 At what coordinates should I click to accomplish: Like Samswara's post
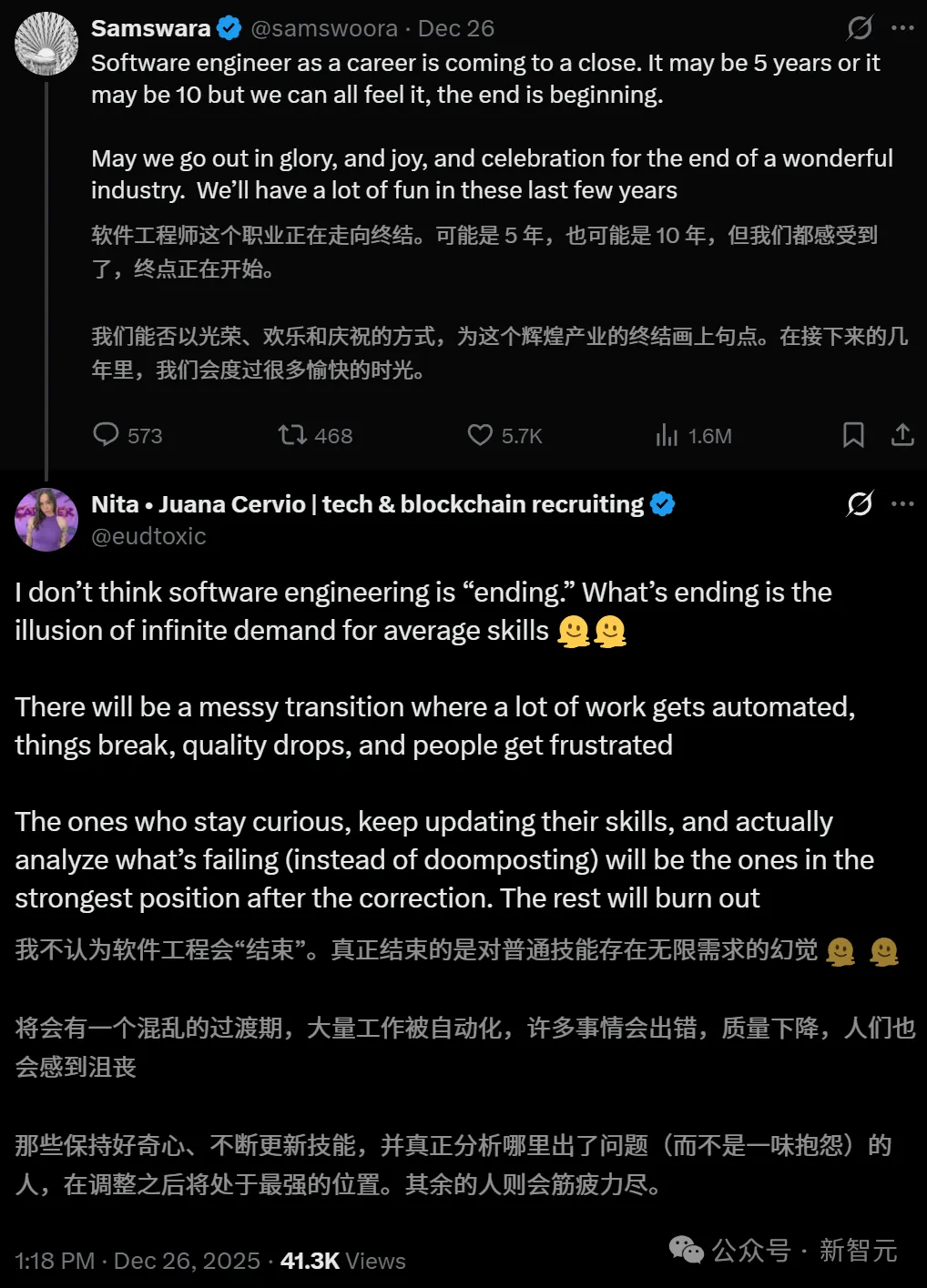pyautogui.click(x=480, y=435)
